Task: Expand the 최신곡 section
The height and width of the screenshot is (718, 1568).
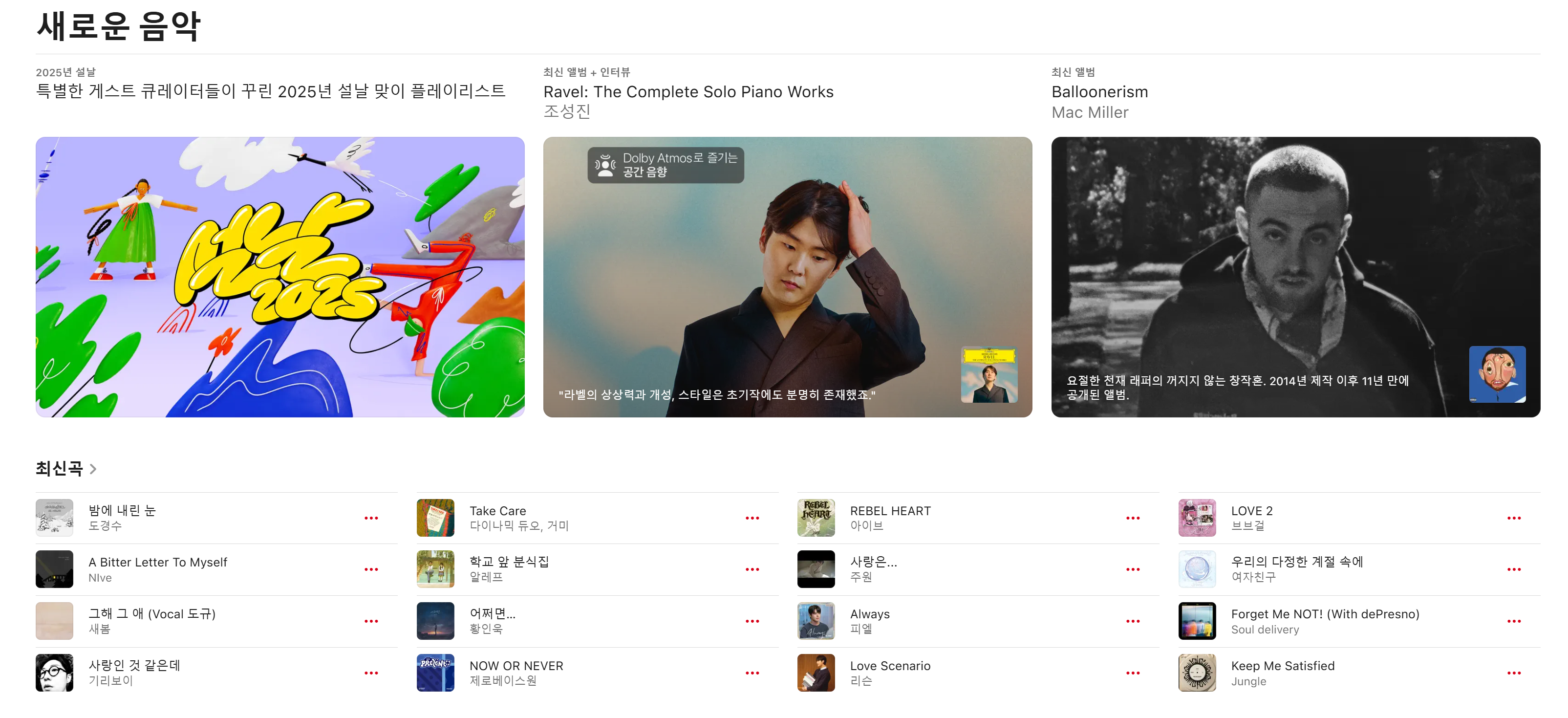Action: (66, 468)
